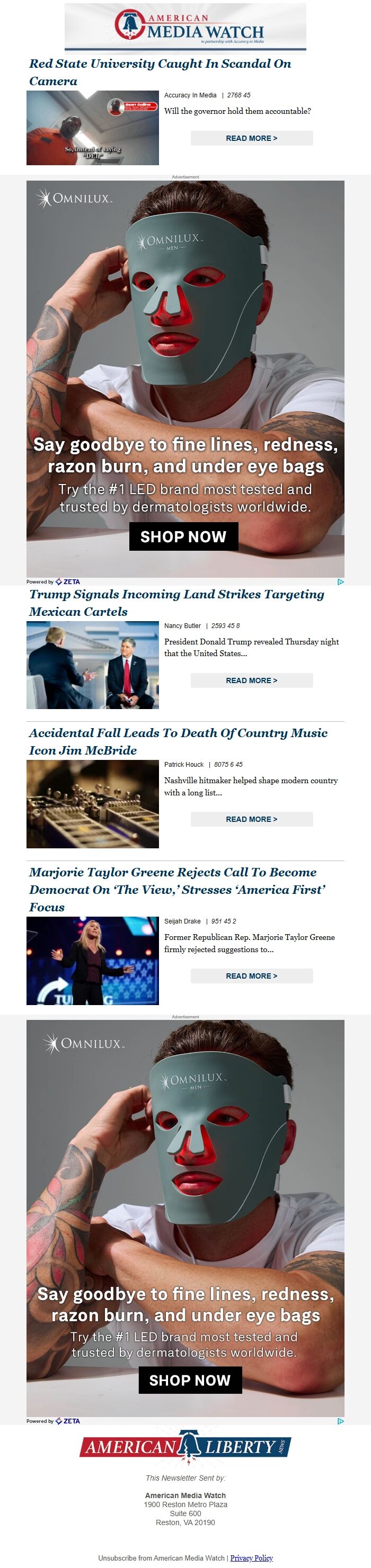
Task: Open the Privacy Policy link
Action: click(x=251, y=1557)
